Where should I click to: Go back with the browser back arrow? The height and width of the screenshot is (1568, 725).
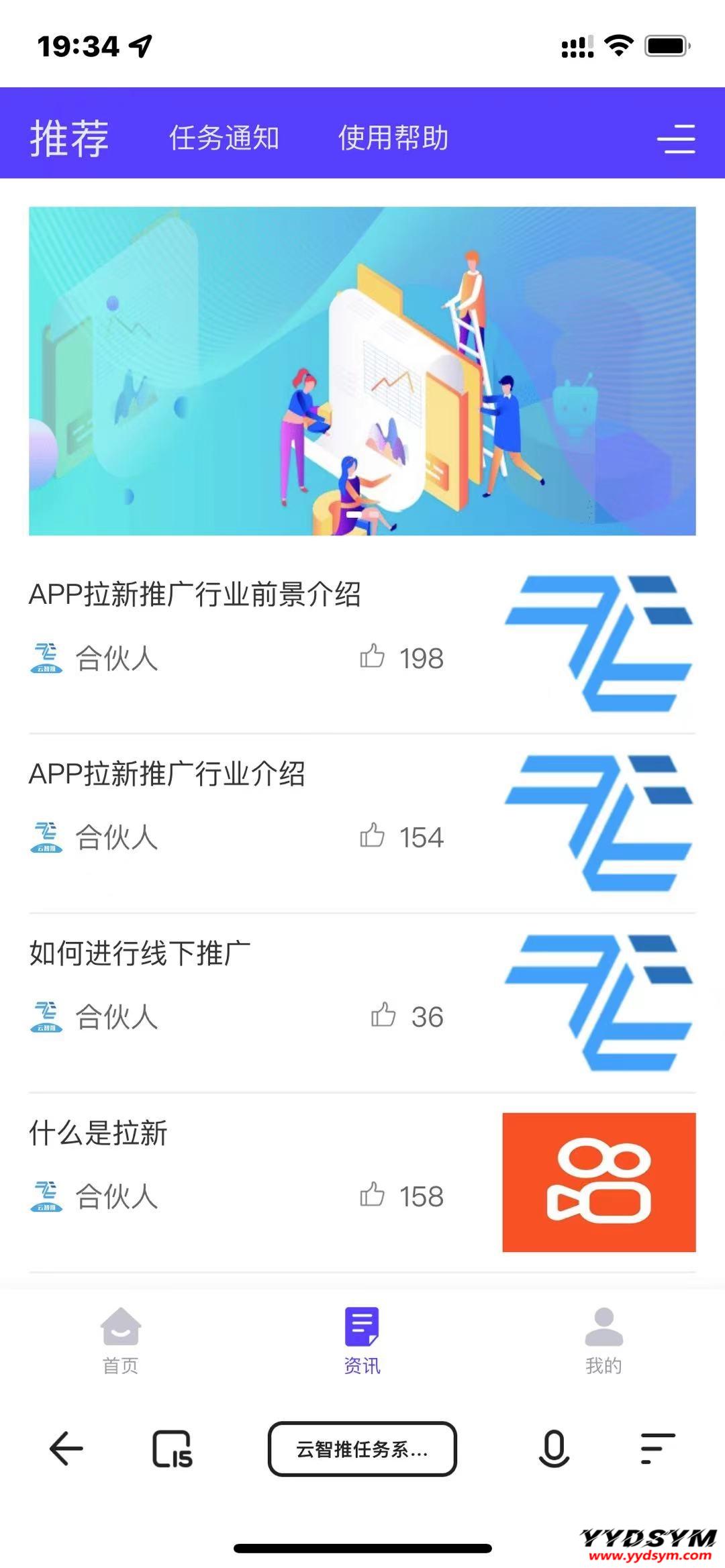tap(66, 1449)
